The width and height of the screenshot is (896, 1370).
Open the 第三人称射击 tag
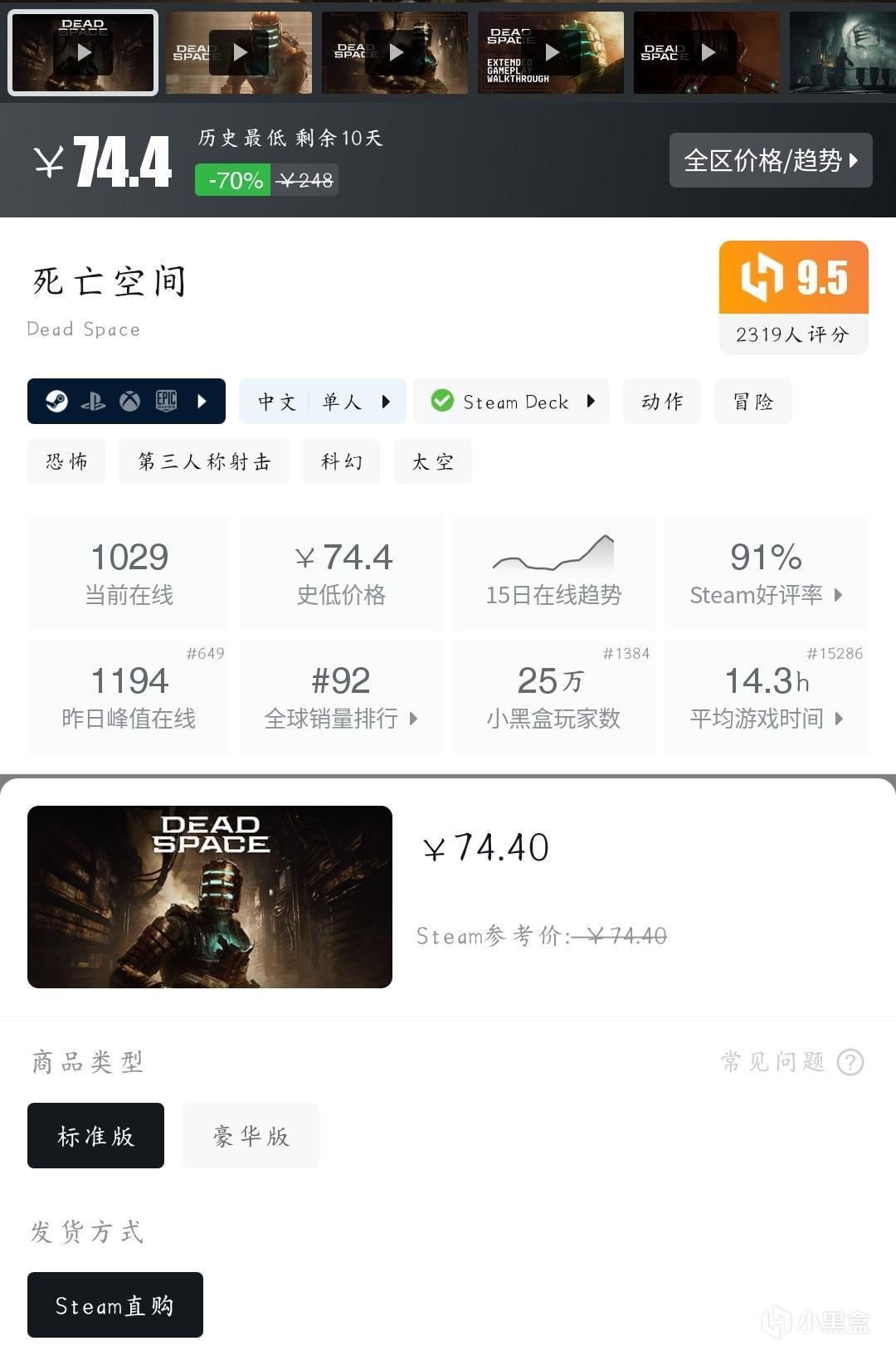click(x=203, y=461)
